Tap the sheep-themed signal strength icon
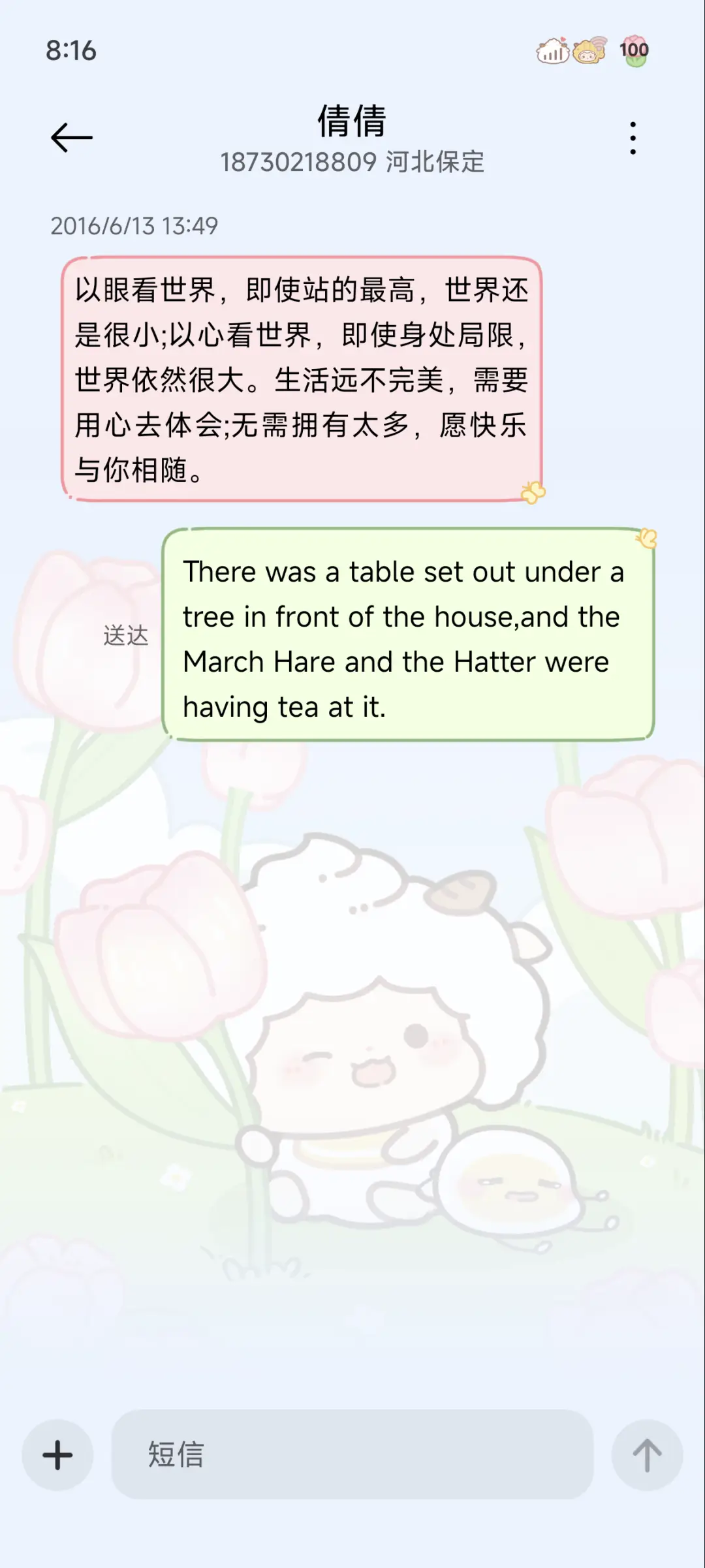The height and width of the screenshot is (1568, 705). pyautogui.click(x=550, y=50)
